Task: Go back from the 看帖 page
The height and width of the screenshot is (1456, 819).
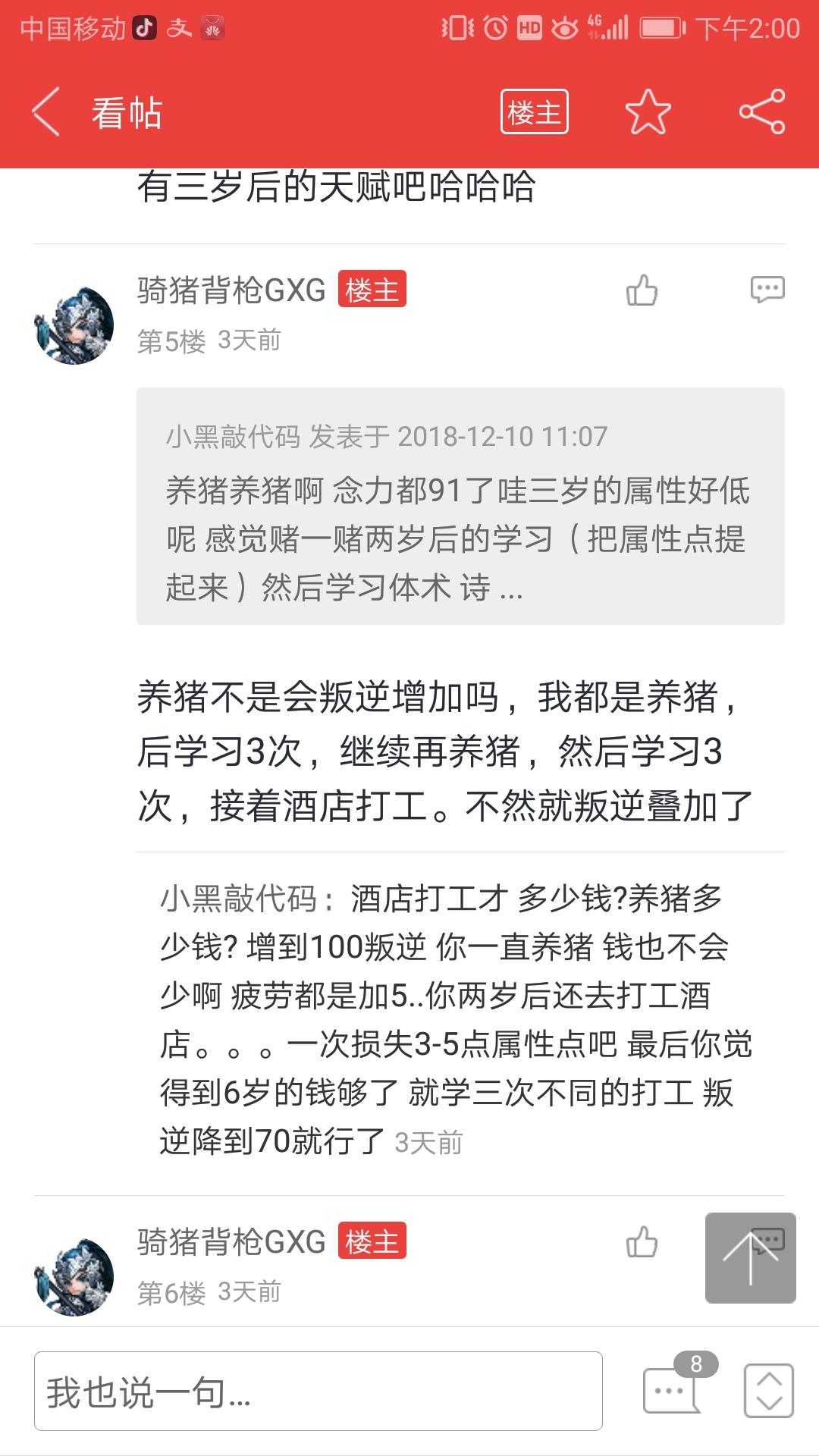Action: pyautogui.click(x=47, y=112)
